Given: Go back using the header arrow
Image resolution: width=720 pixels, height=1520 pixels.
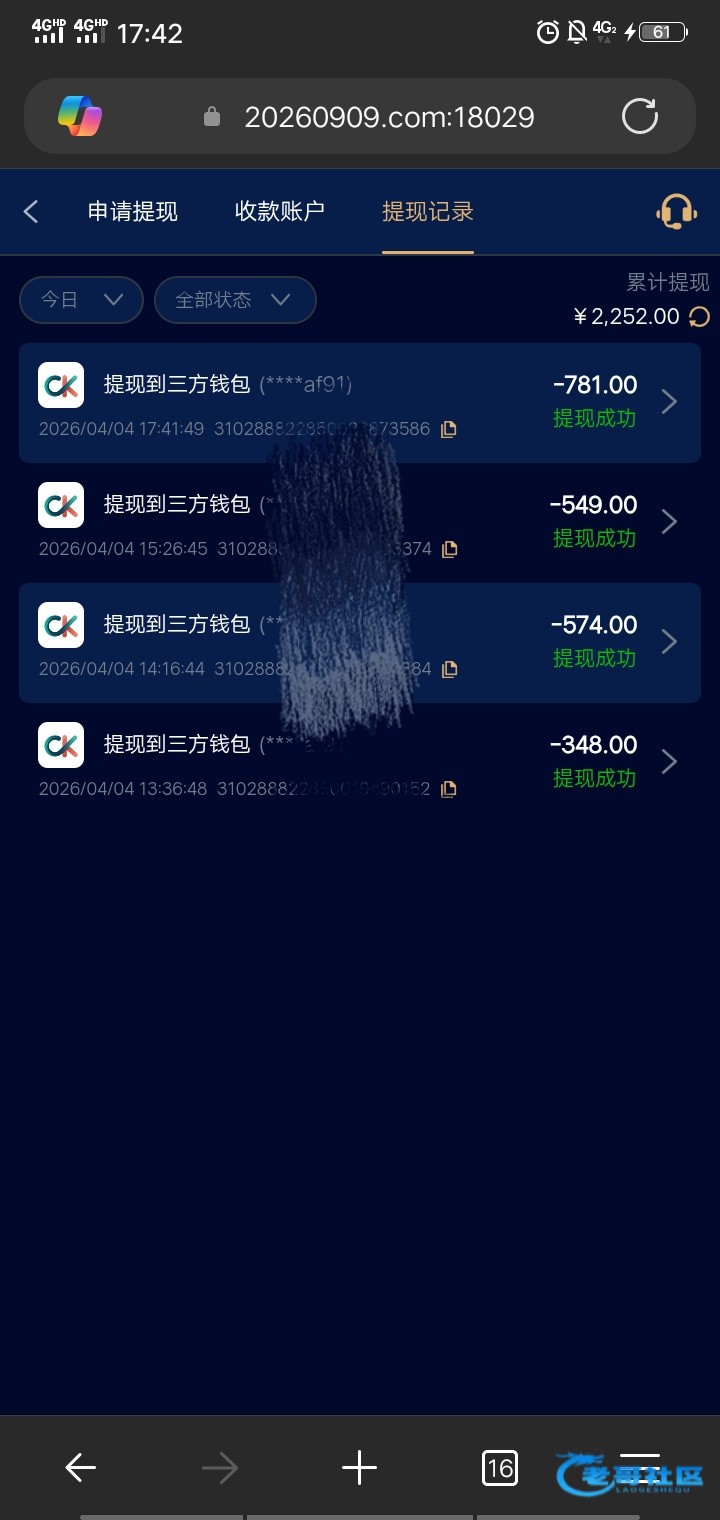Looking at the screenshot, I should pos(31,211).
